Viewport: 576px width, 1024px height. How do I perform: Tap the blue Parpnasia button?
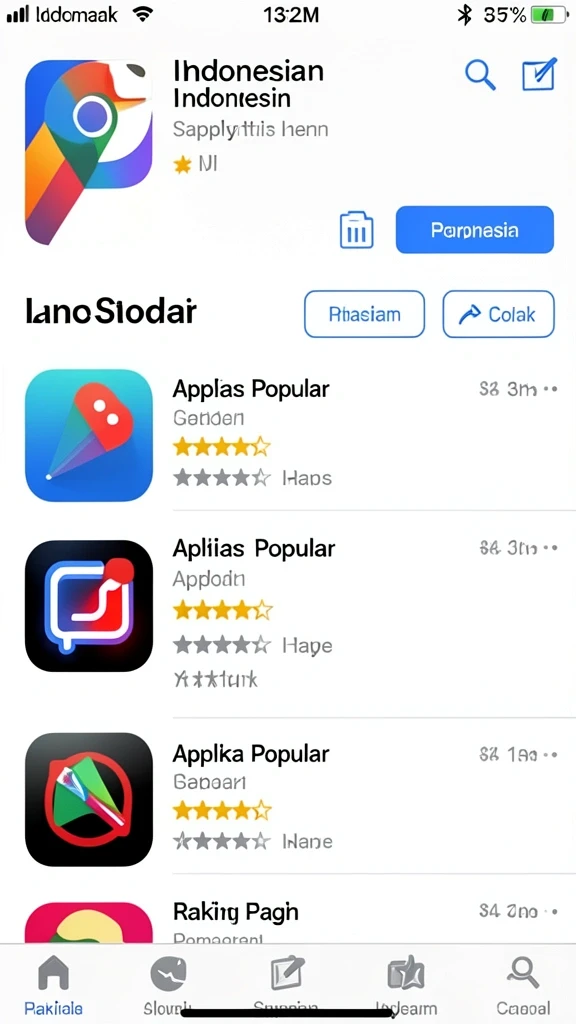(475, 230)
